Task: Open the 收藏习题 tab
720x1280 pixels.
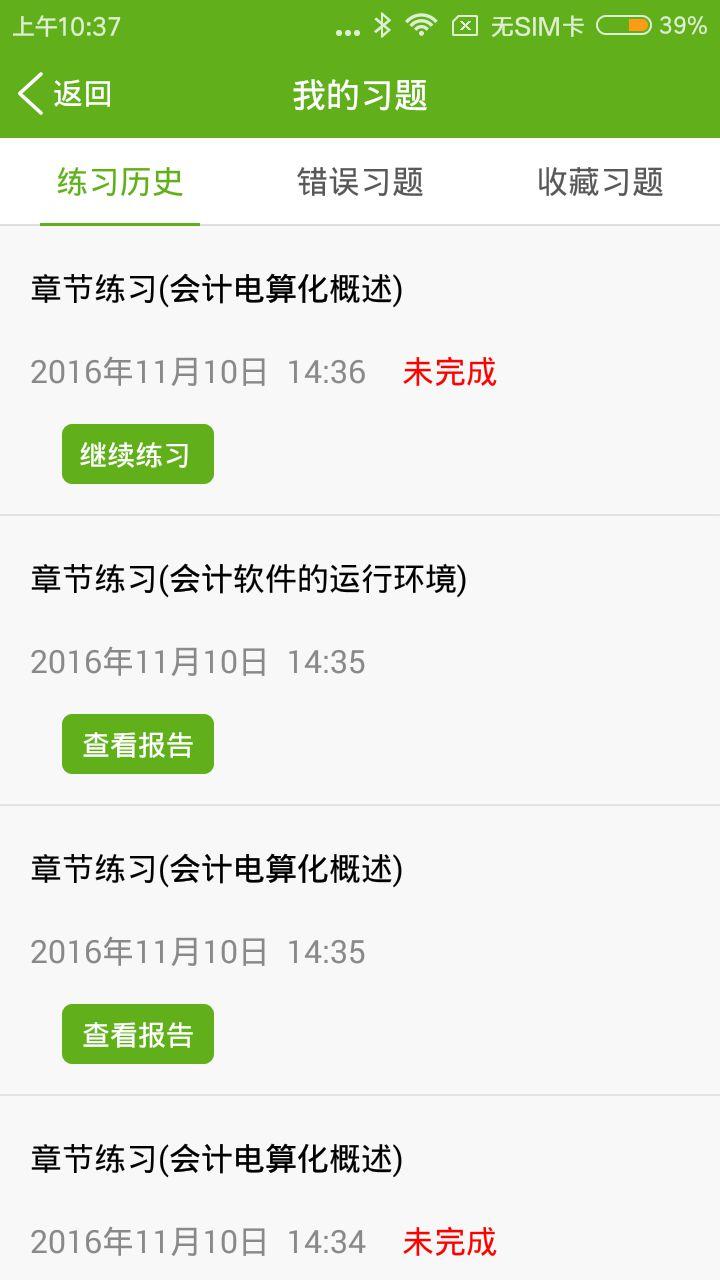Action: (x=599, y=181)
